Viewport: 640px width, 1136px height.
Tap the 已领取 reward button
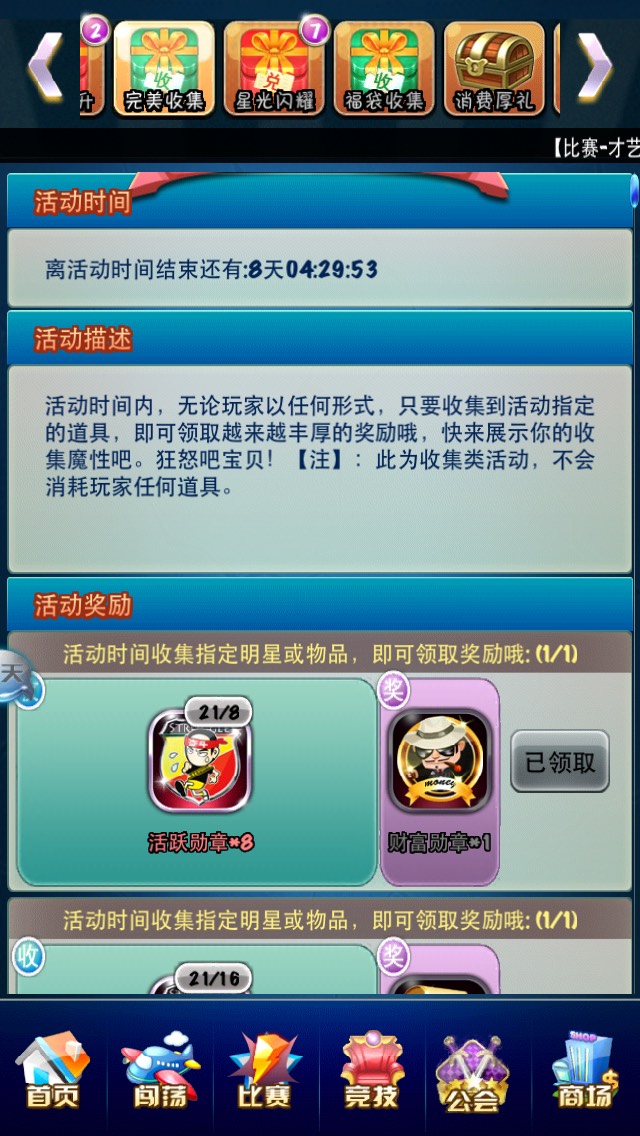560,762
